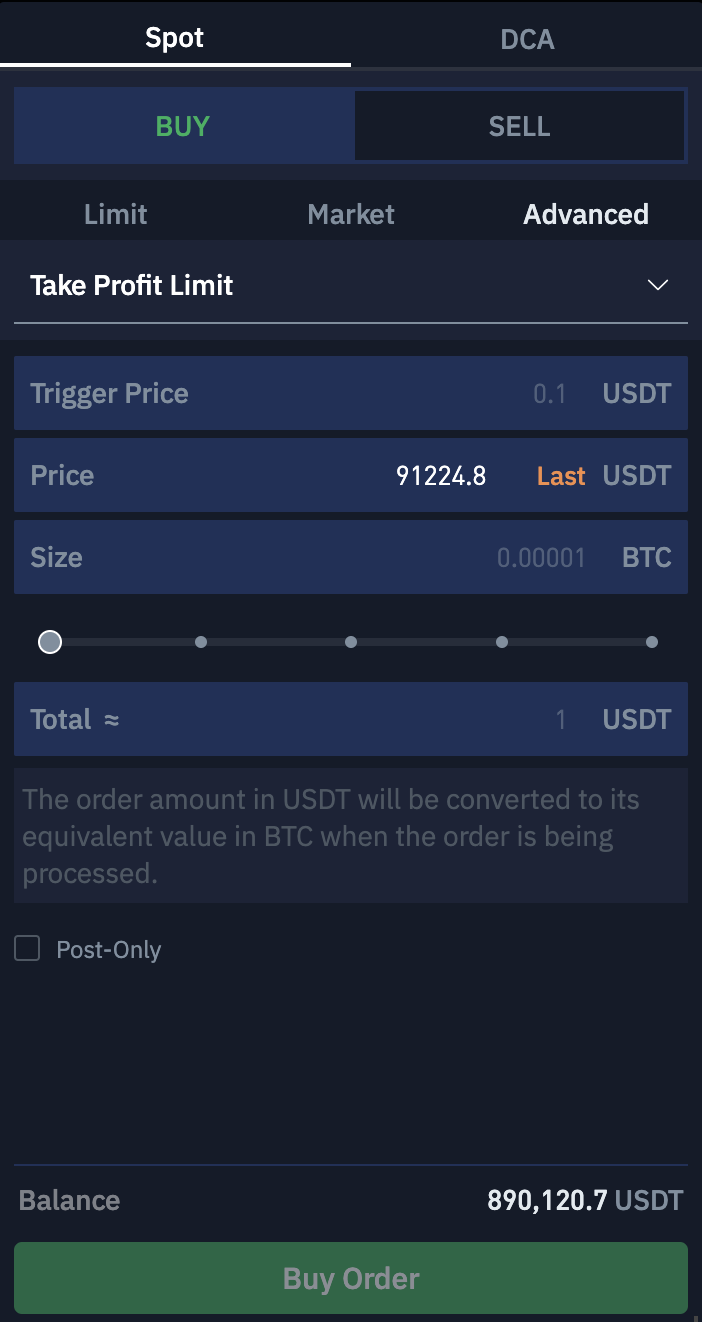Viewport: 702px width, 1322px height.
Task: Tap the Buy Order button
Action: click(x=351, y=1278)
